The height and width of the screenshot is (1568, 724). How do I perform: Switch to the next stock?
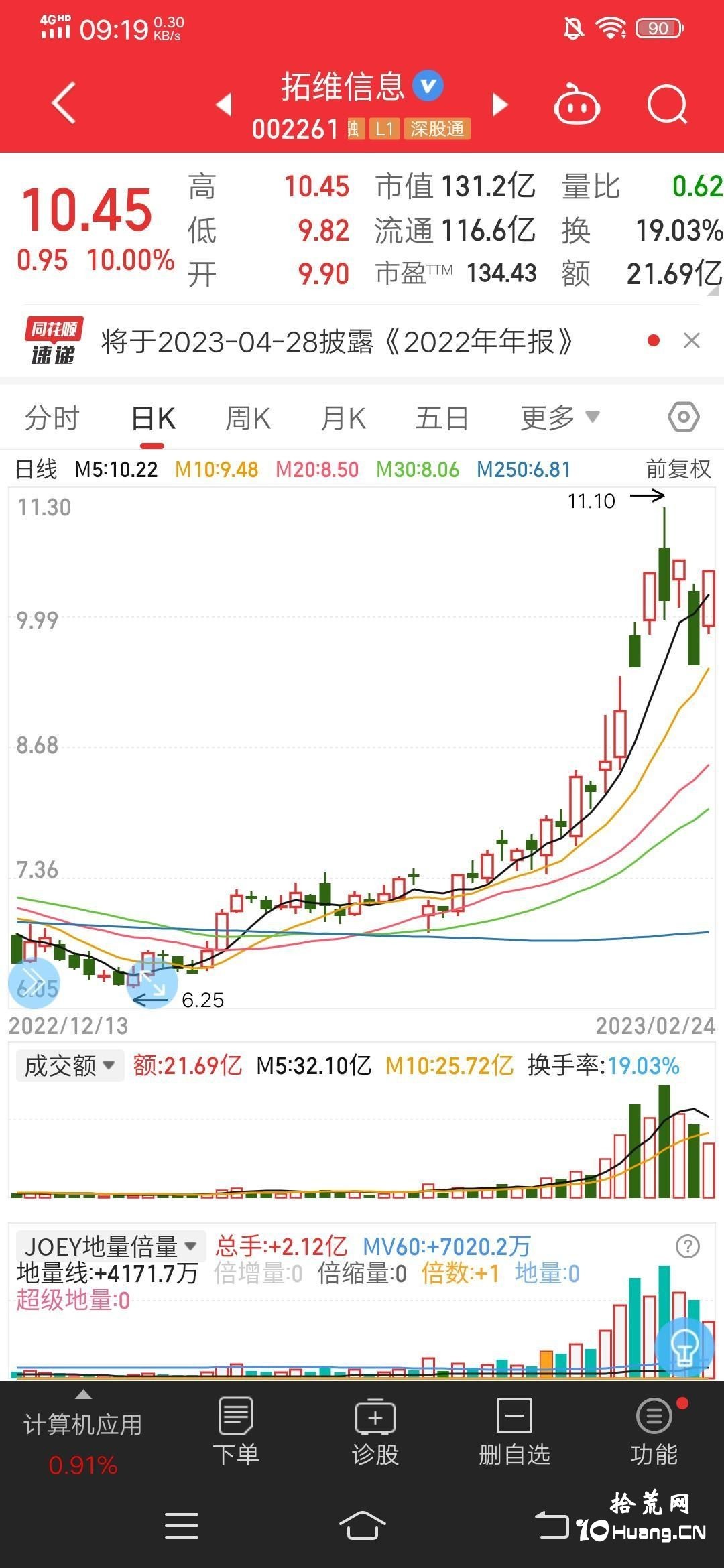(500, 105)
